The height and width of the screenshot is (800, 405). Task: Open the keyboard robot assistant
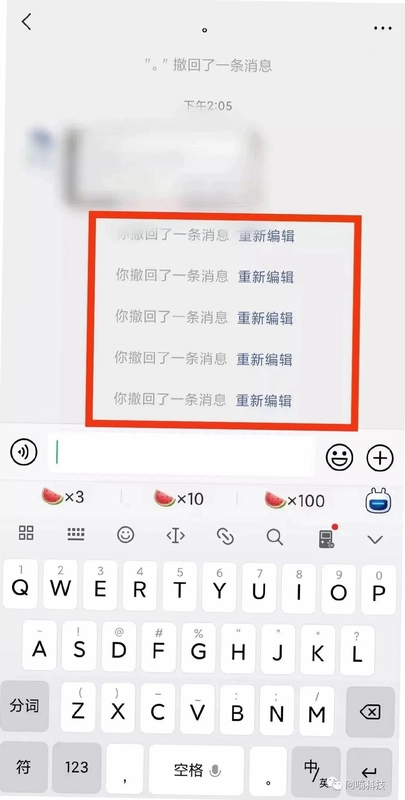pyautogui.click(x=378, y=501)
